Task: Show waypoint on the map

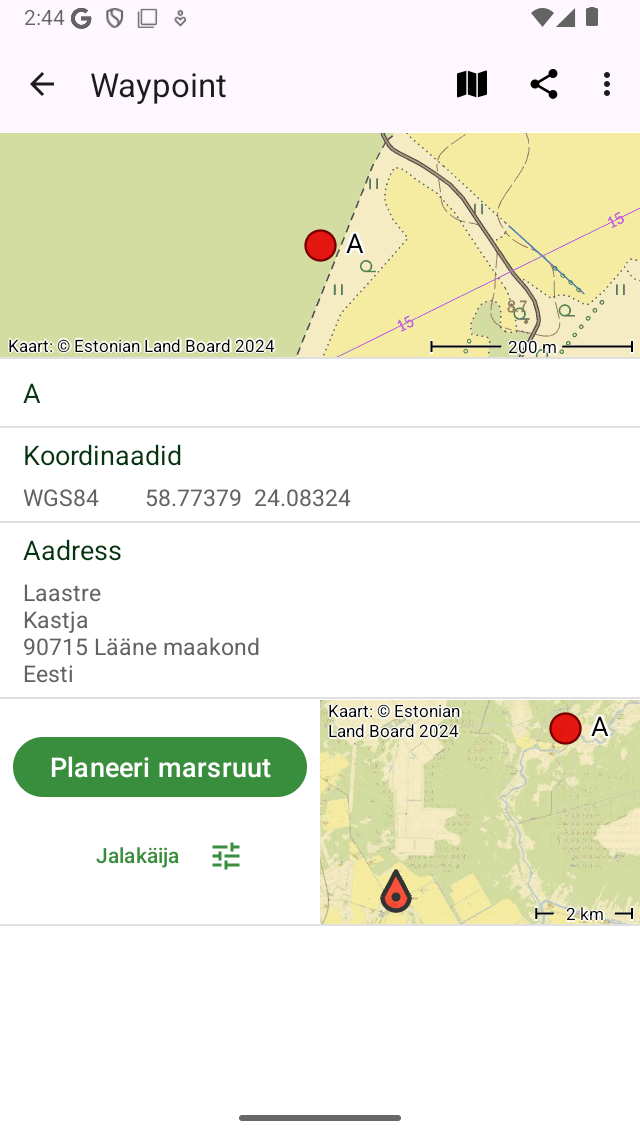Action: click(472, 85)
